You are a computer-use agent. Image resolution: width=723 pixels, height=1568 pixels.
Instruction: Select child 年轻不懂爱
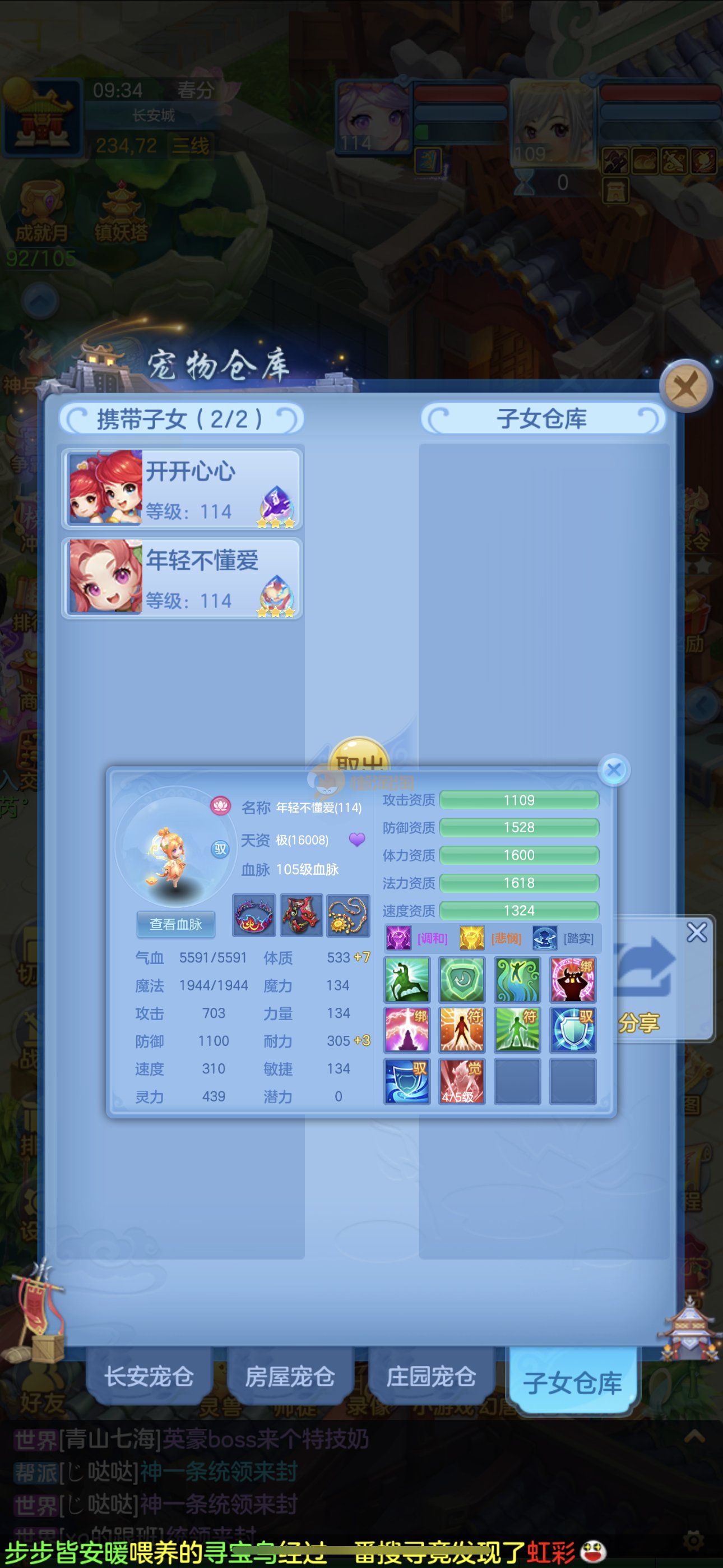pos(182,577)
